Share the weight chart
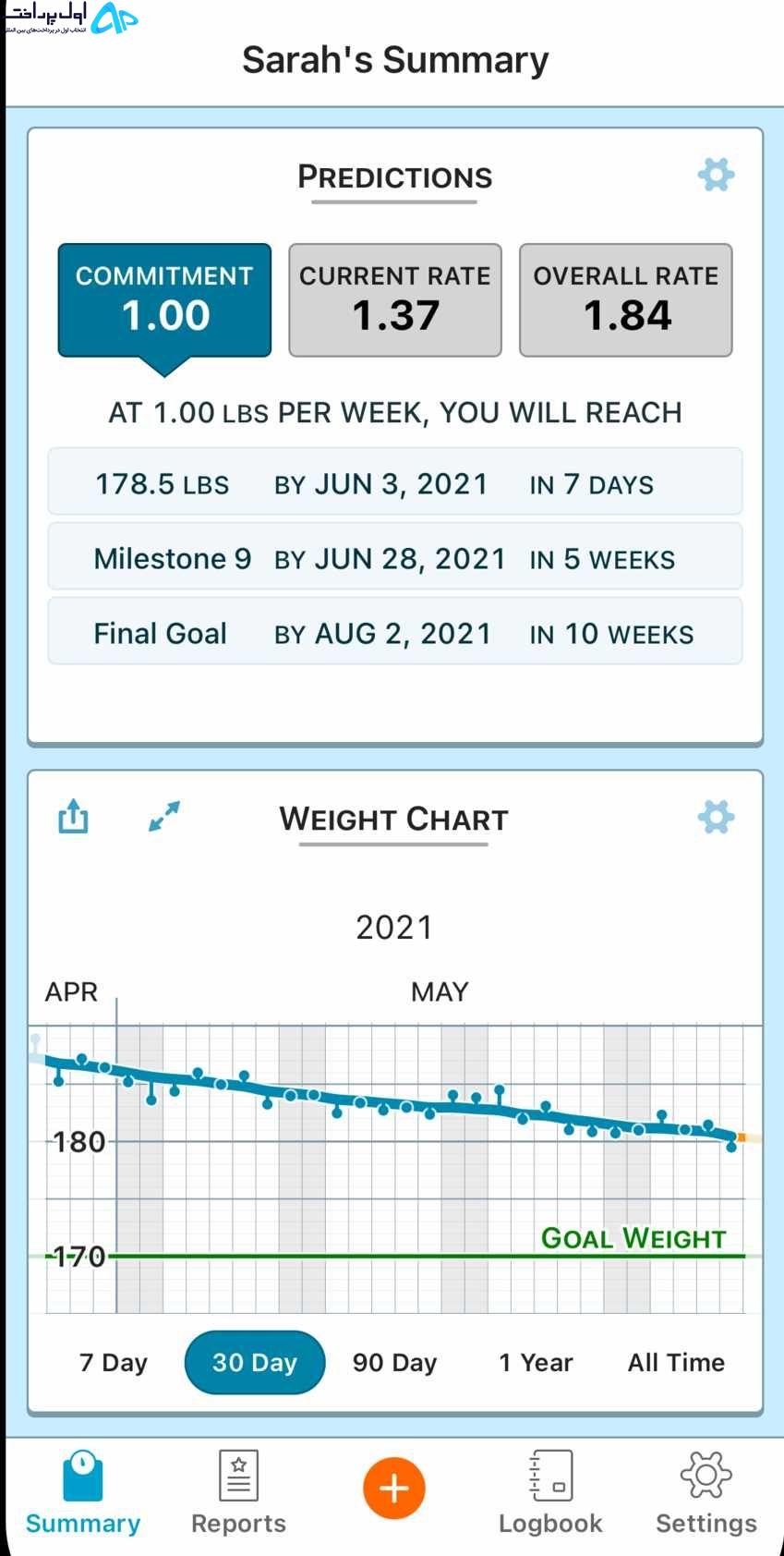784x1556 pixels. pyautogui.click(x=74, y=817)
